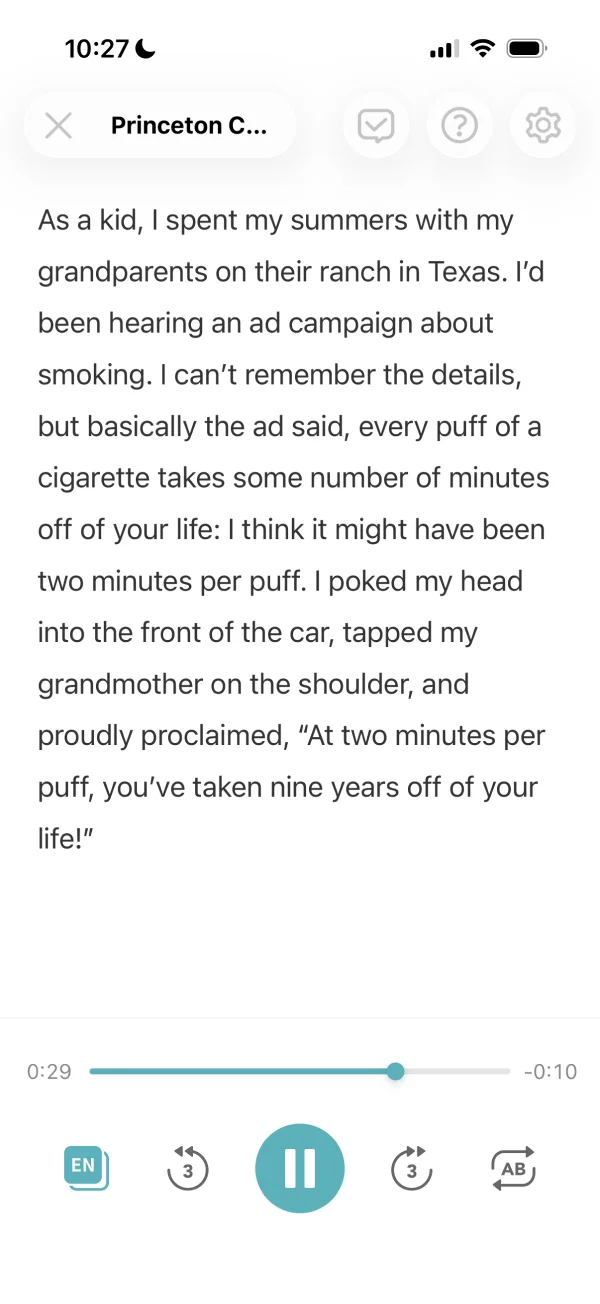Pause the audio playback

tap(300, 1168)
